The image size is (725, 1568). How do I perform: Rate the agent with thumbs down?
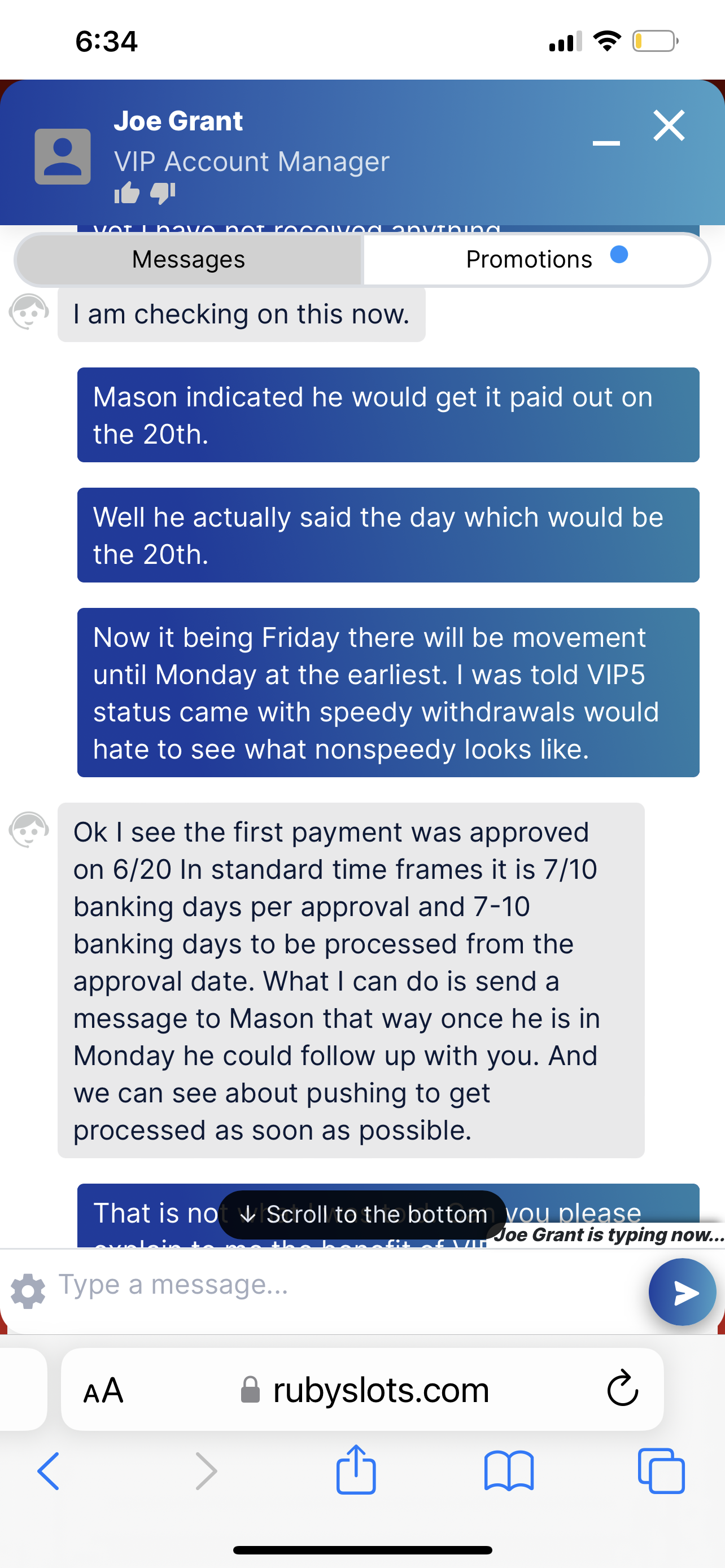163,193
